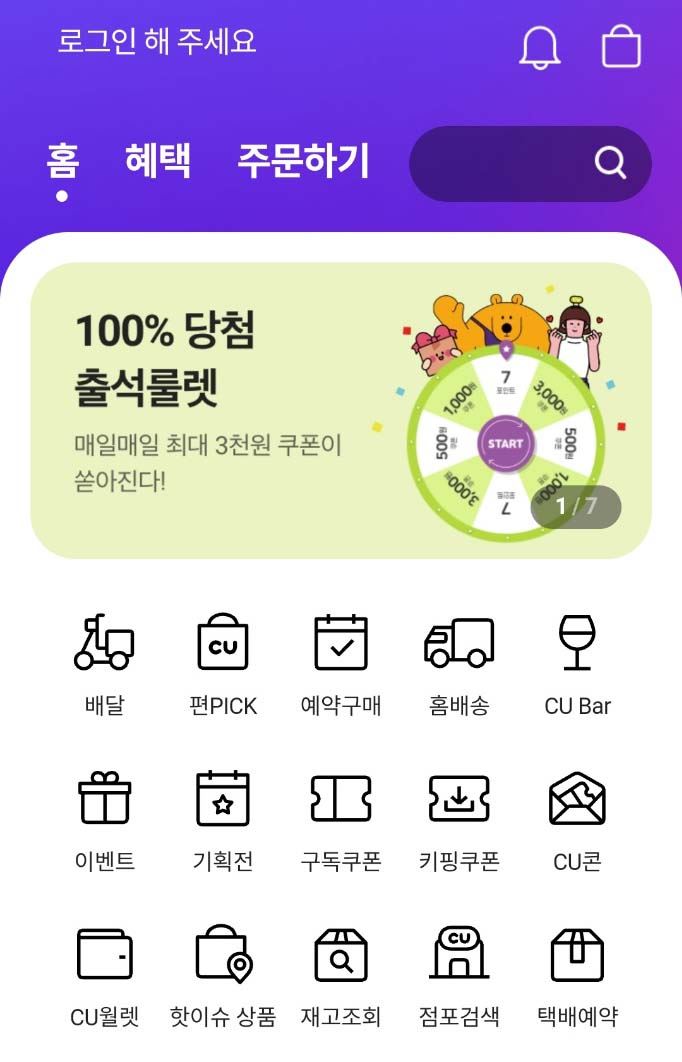Open 점포검색 store search

click(459, 974)
